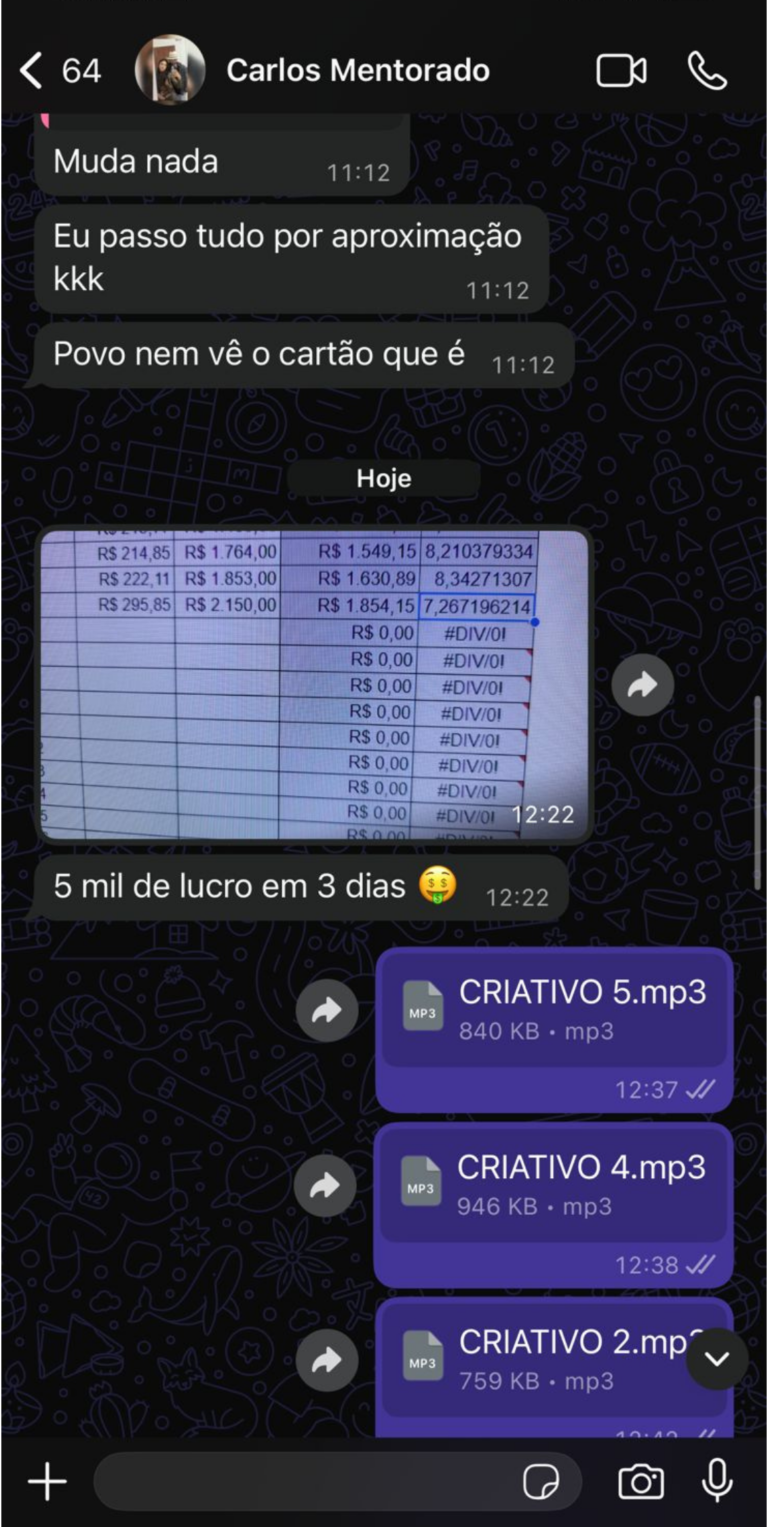
Task: Forward the spreadsheet photo
Action: pyautogui.click(x=642, y=685)
